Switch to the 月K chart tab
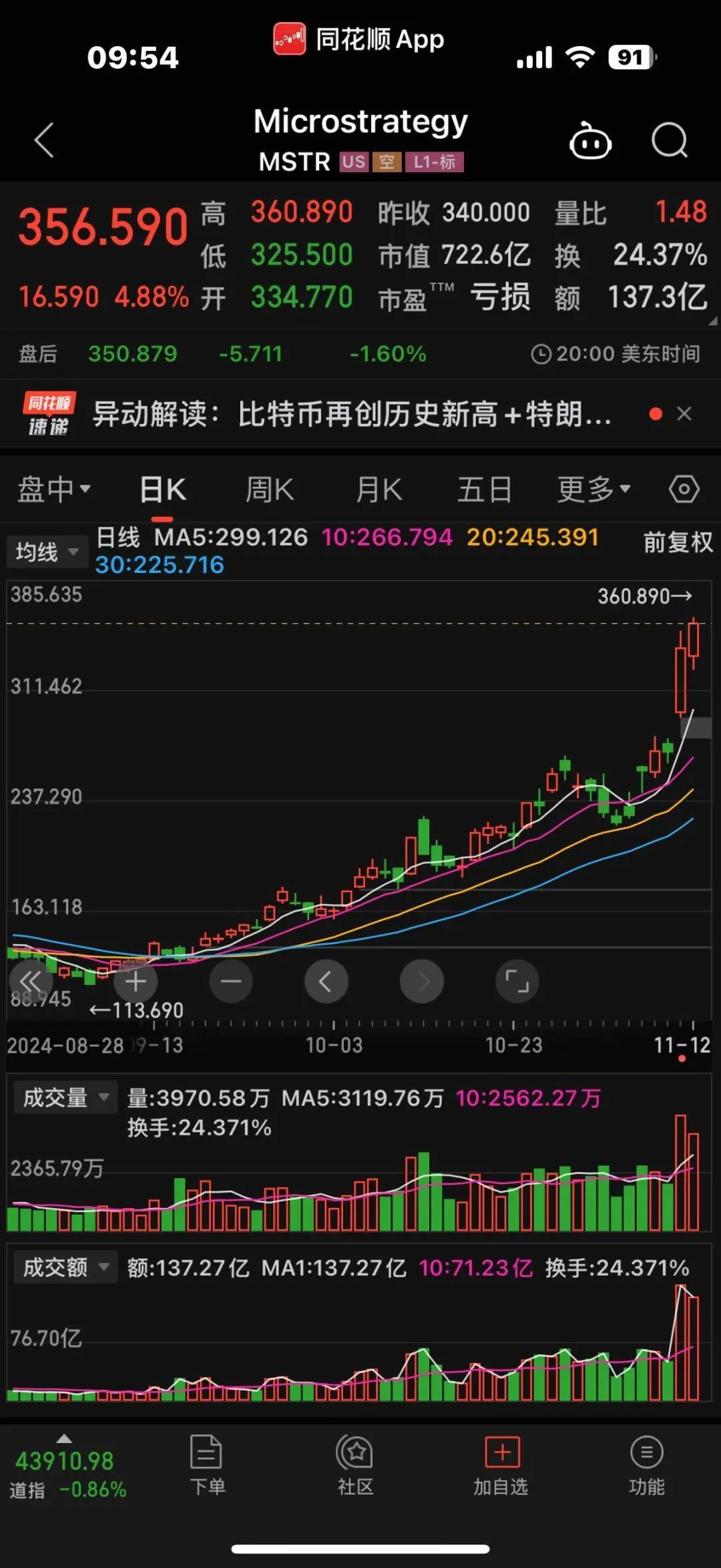The height and width of the screenshot is (1568, 721). 379,489
